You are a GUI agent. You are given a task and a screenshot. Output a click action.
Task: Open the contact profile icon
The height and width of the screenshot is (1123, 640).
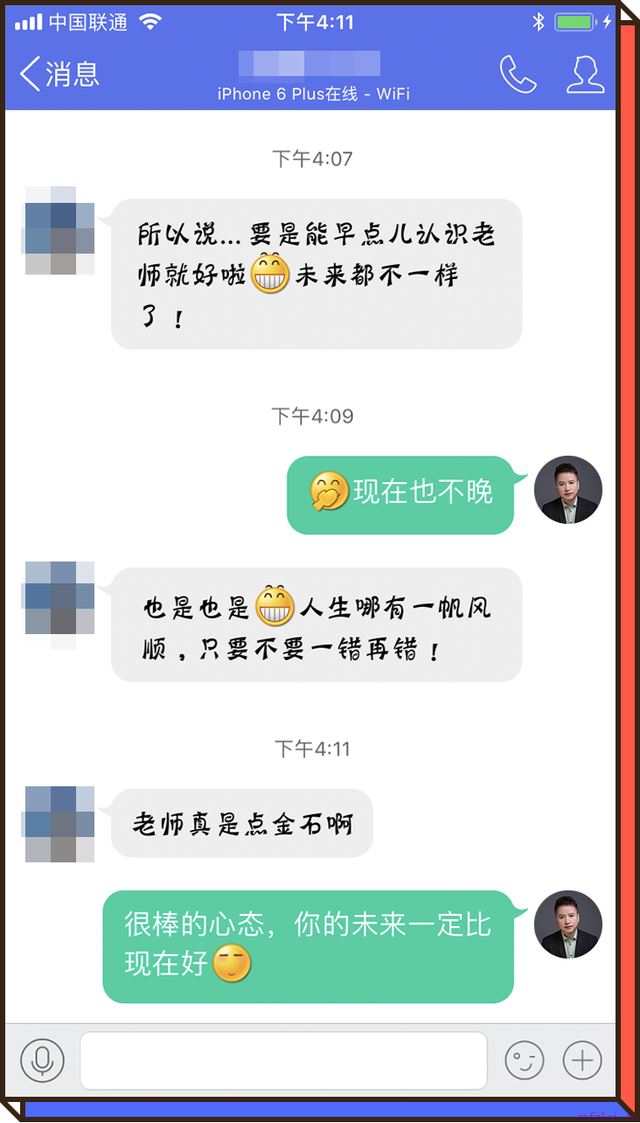point(585,74)
